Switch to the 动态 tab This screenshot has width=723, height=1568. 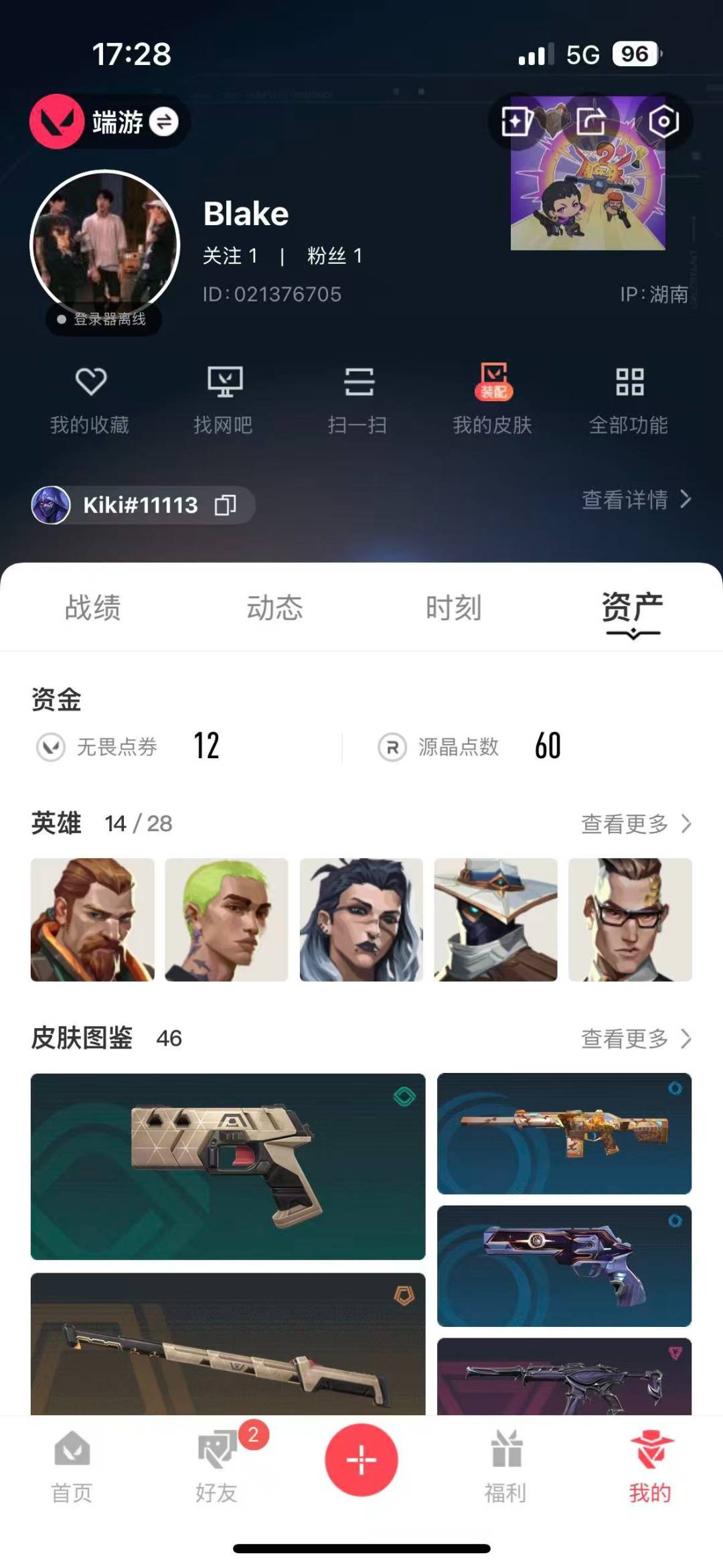click(274, 608)
